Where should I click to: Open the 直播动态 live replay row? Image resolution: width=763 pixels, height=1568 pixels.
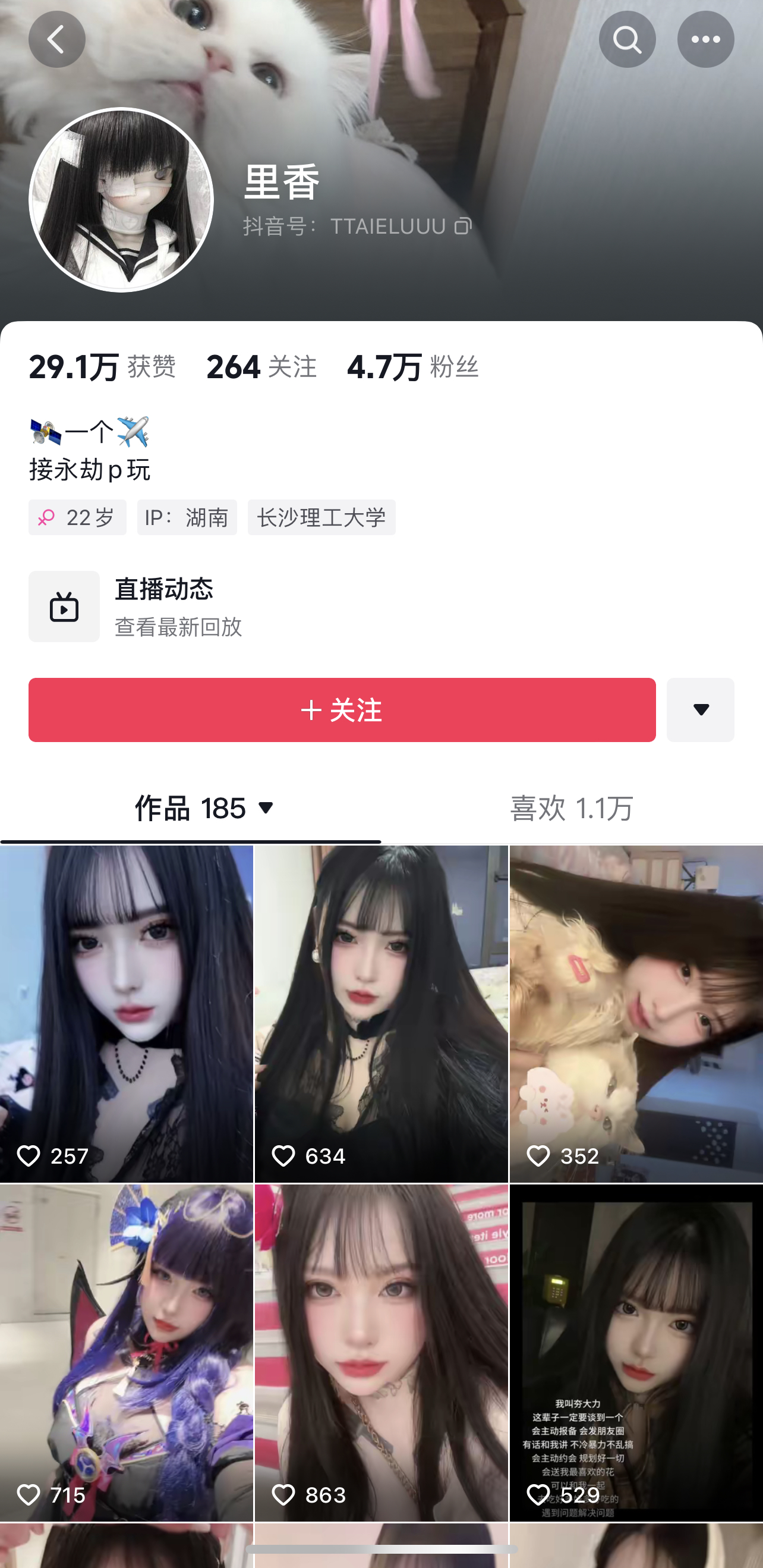click(178, 607)
